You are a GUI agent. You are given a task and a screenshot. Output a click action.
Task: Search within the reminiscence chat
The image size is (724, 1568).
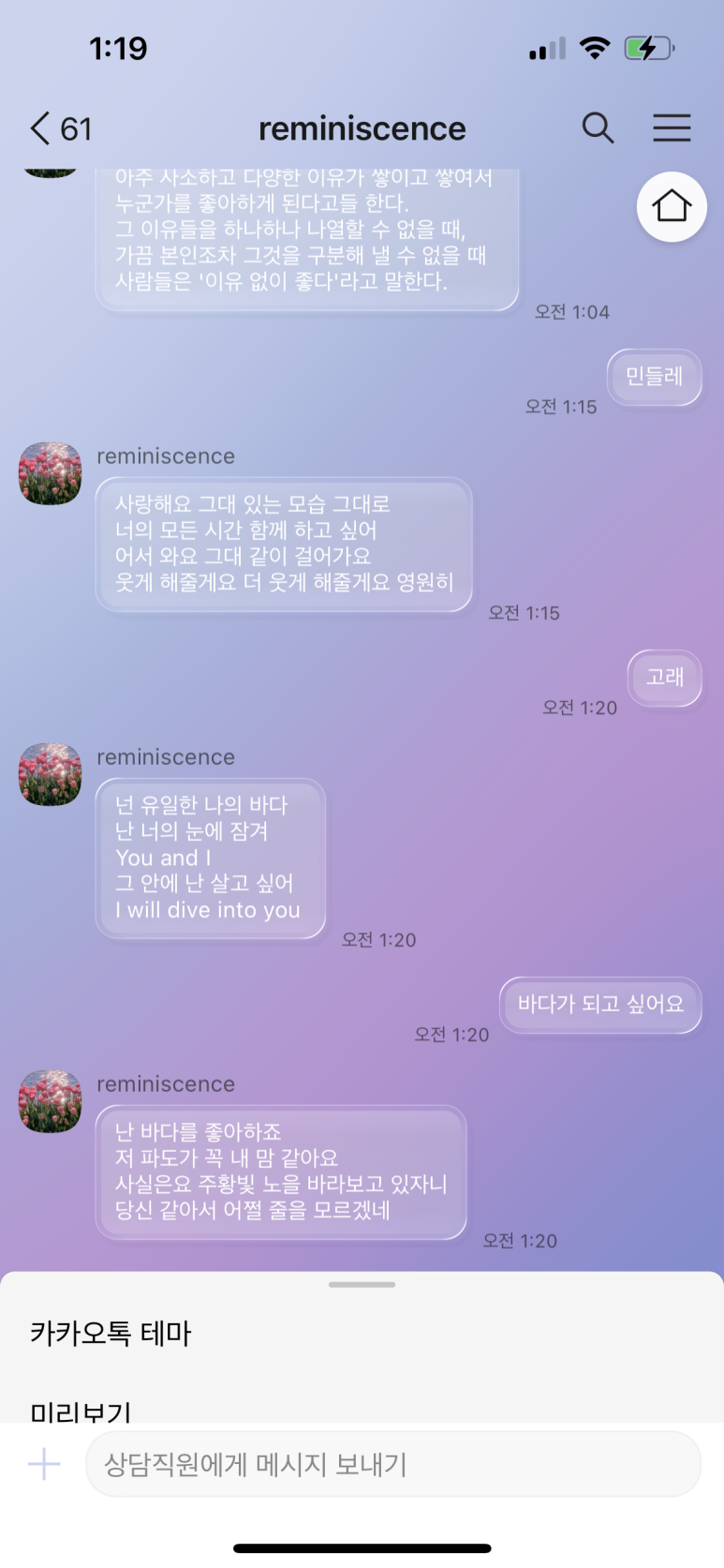[x=598, y=127]
